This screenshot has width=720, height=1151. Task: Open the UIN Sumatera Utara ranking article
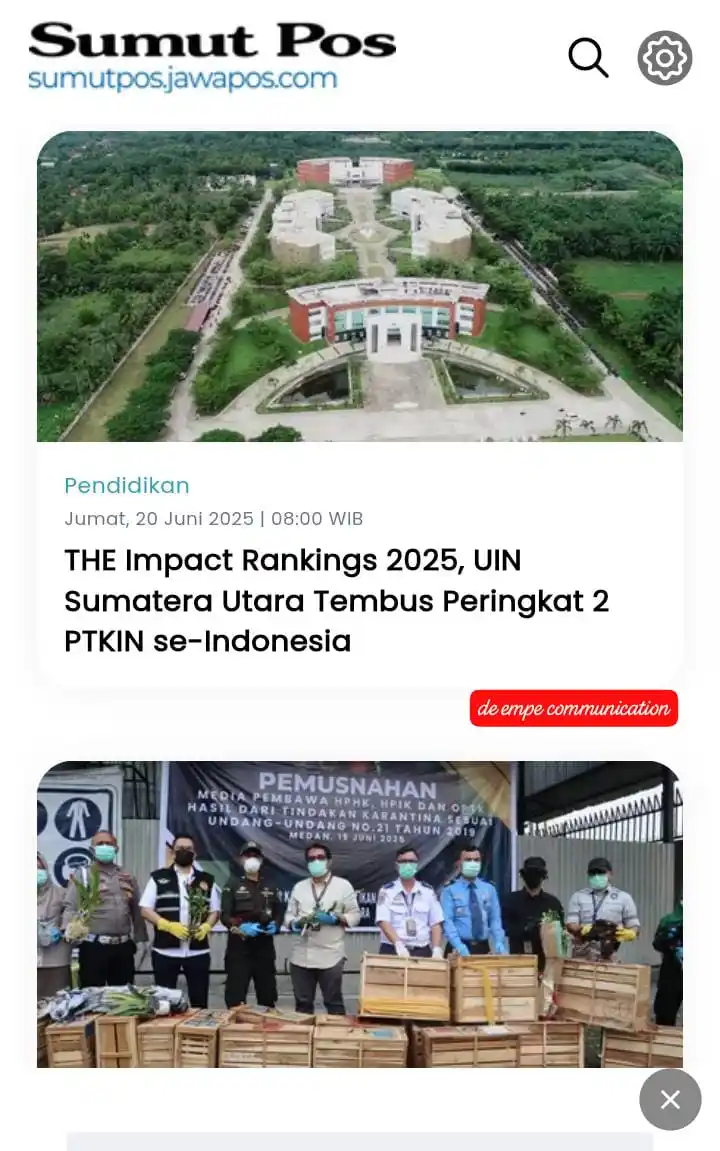(336, 600)
